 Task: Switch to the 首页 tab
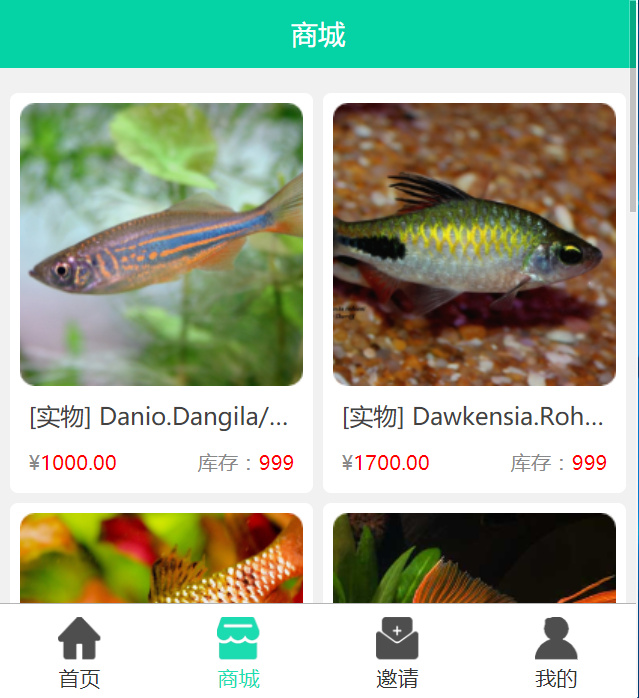(80, 653)
